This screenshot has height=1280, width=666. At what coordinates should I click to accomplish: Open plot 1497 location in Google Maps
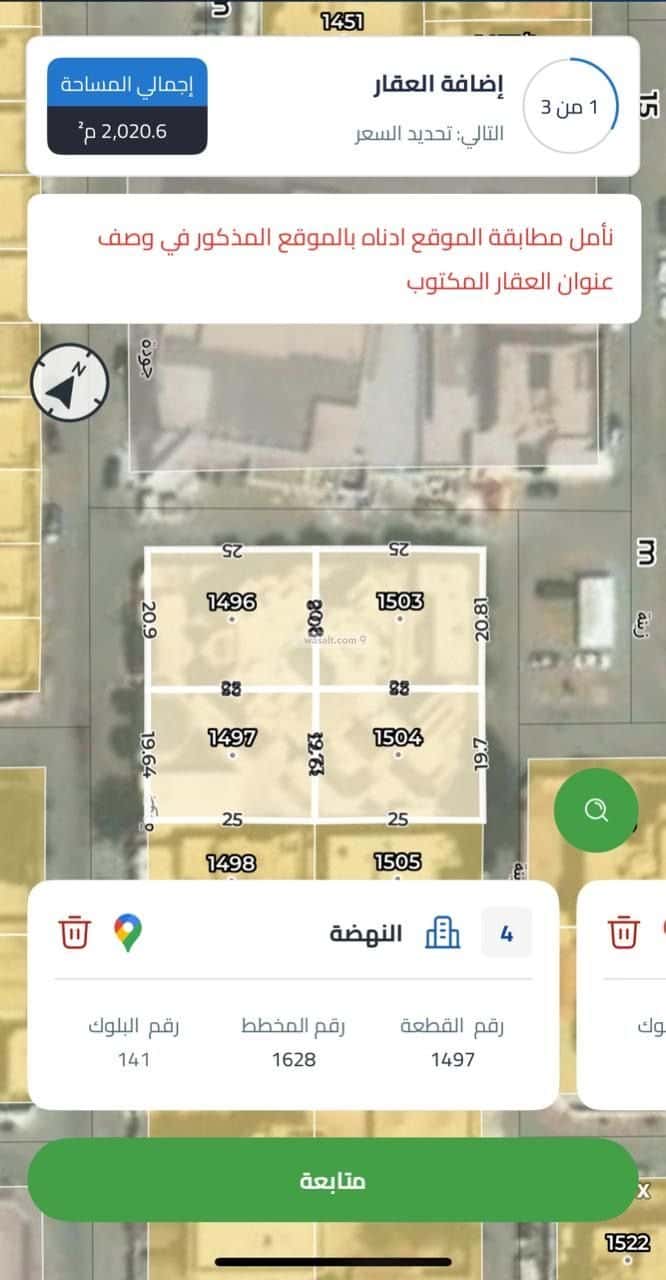coord(127,933)
